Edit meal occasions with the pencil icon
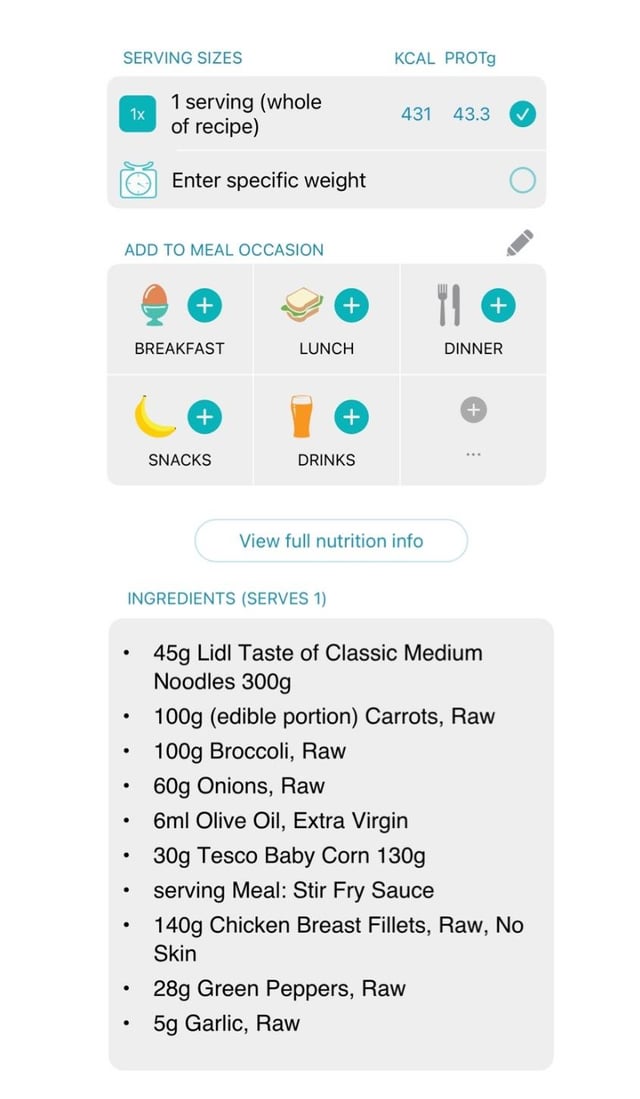The height and width of the screenshot is (1099, 640). click(x=519, y=243)
